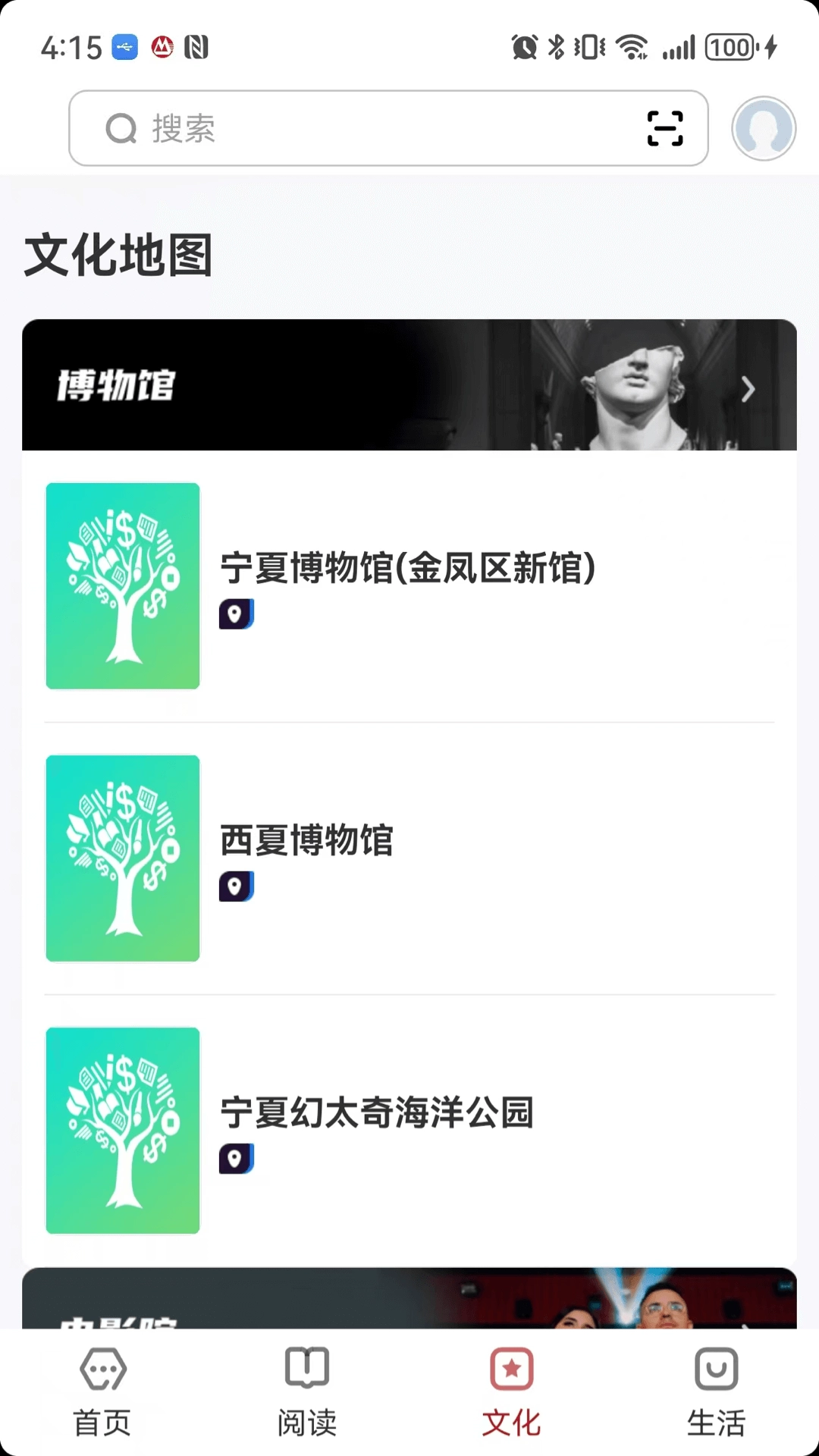Tap the 搜索 search field
This screenshot has width=819, height=1456.
[364, 128]
